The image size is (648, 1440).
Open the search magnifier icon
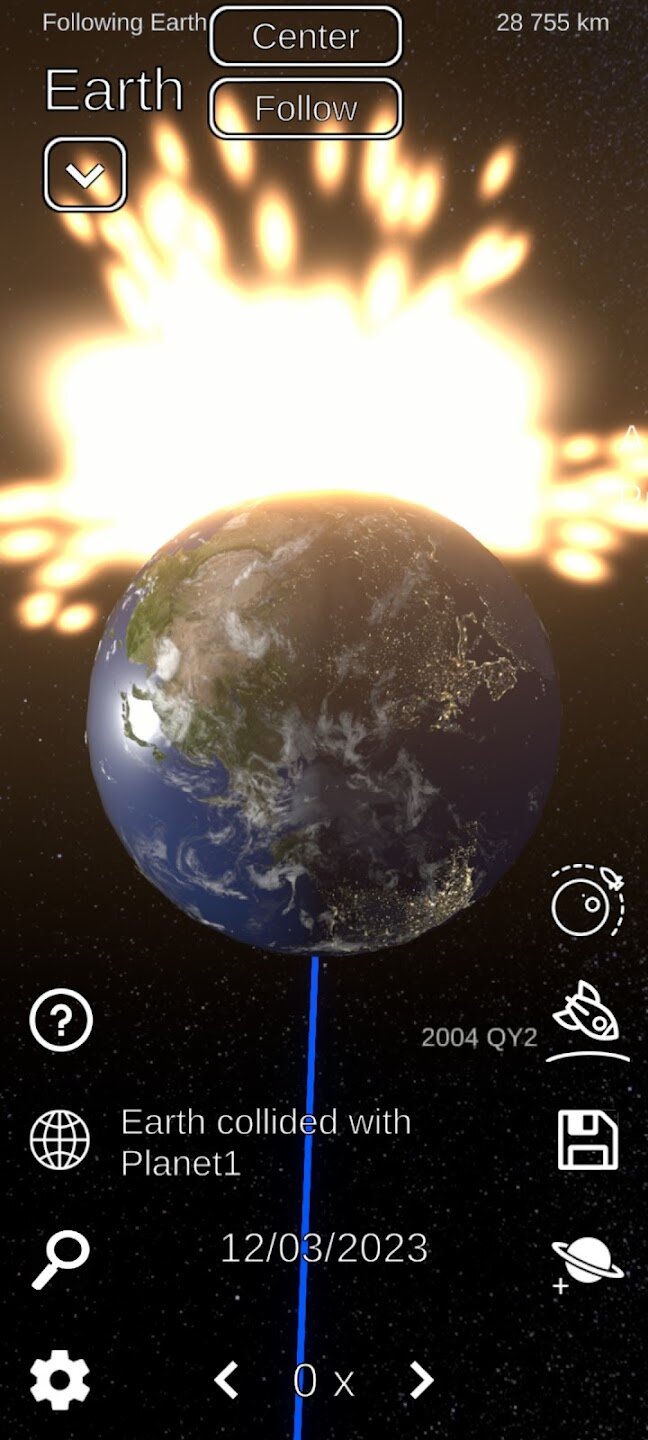pos(60,1259)
